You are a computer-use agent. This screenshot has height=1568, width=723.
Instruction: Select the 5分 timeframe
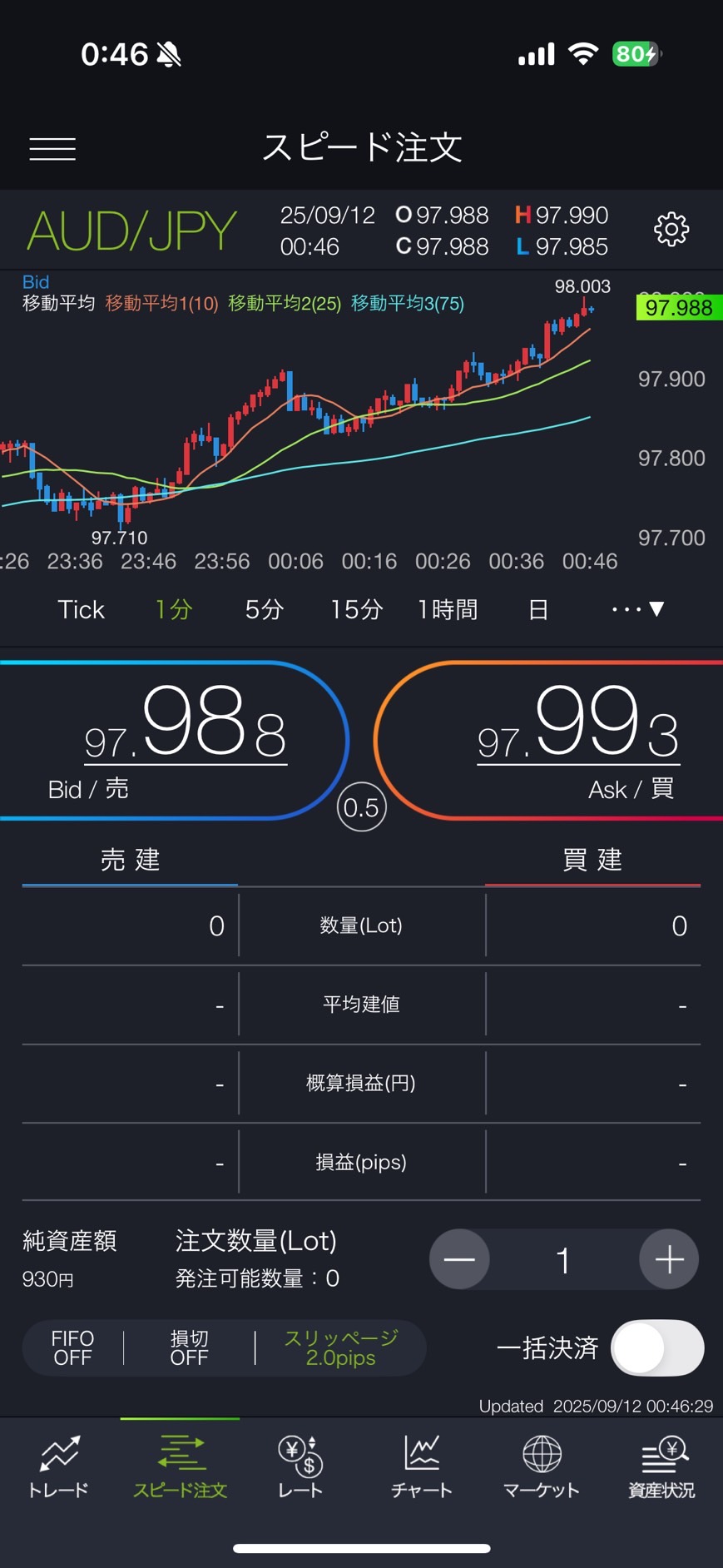[x=264, y=610]
